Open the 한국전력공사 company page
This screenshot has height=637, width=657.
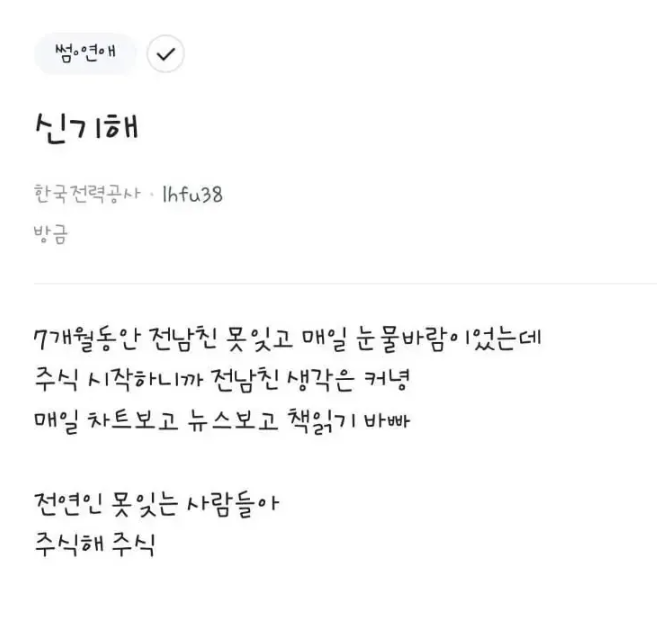point(86,194)
